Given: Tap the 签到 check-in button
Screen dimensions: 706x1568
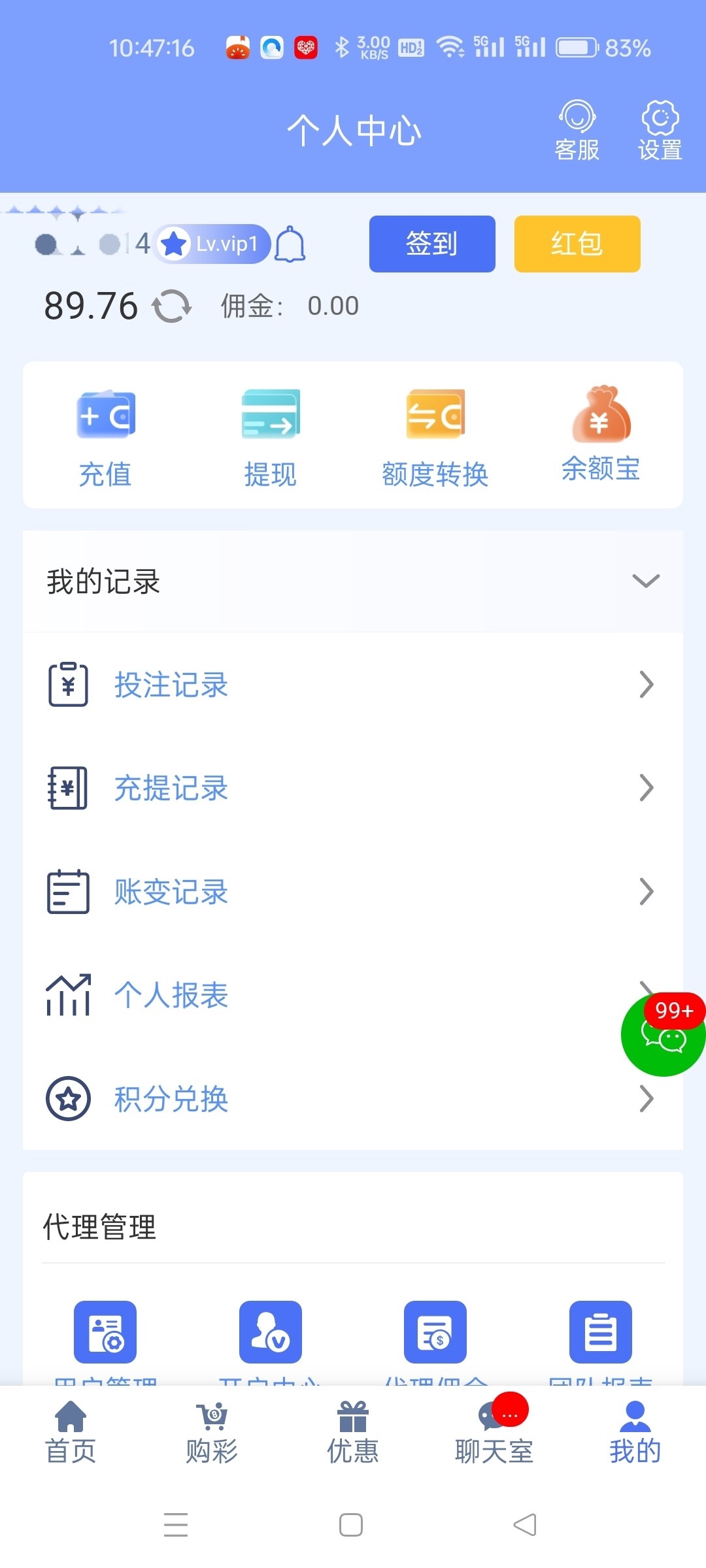Looking at the screenshot, I should point(432,244).
